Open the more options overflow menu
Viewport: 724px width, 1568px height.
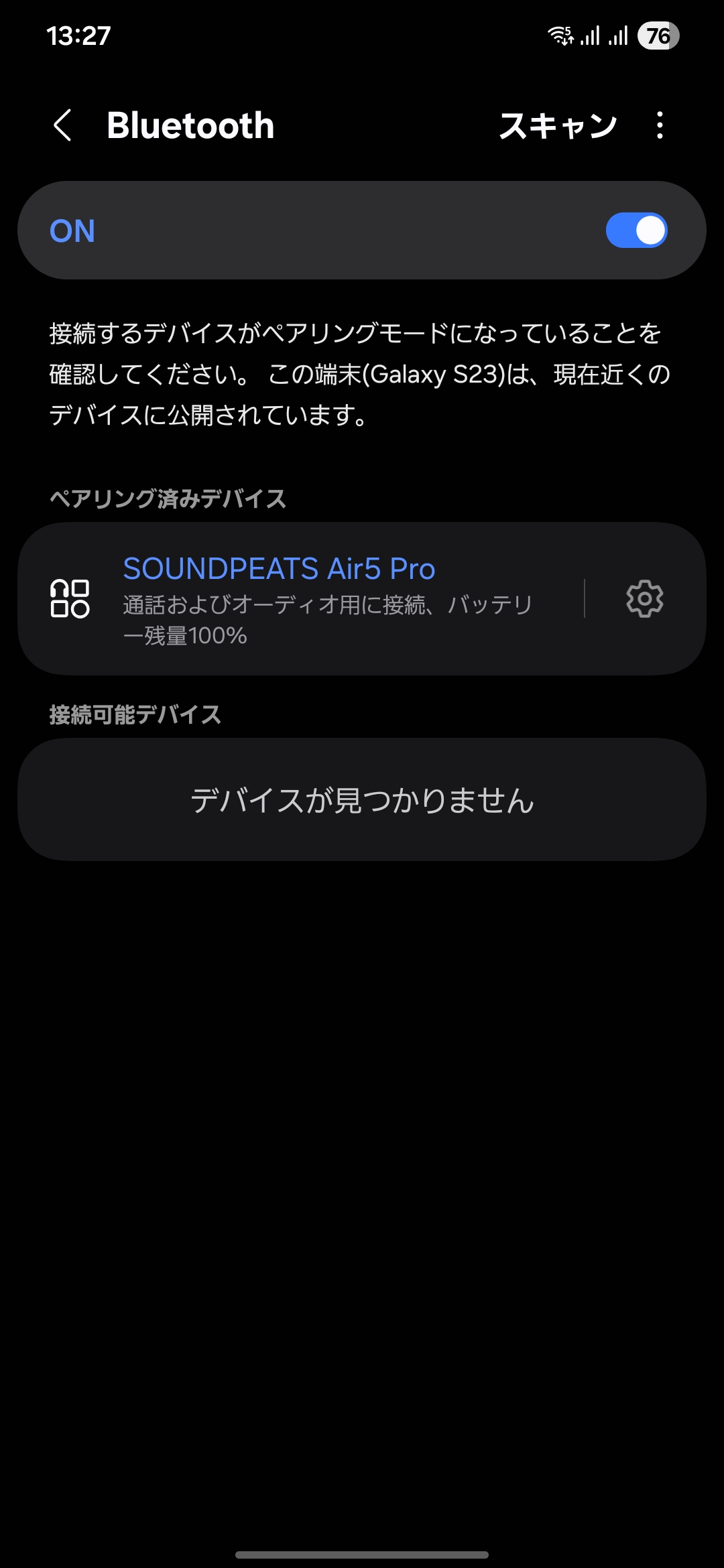point(660,126)
